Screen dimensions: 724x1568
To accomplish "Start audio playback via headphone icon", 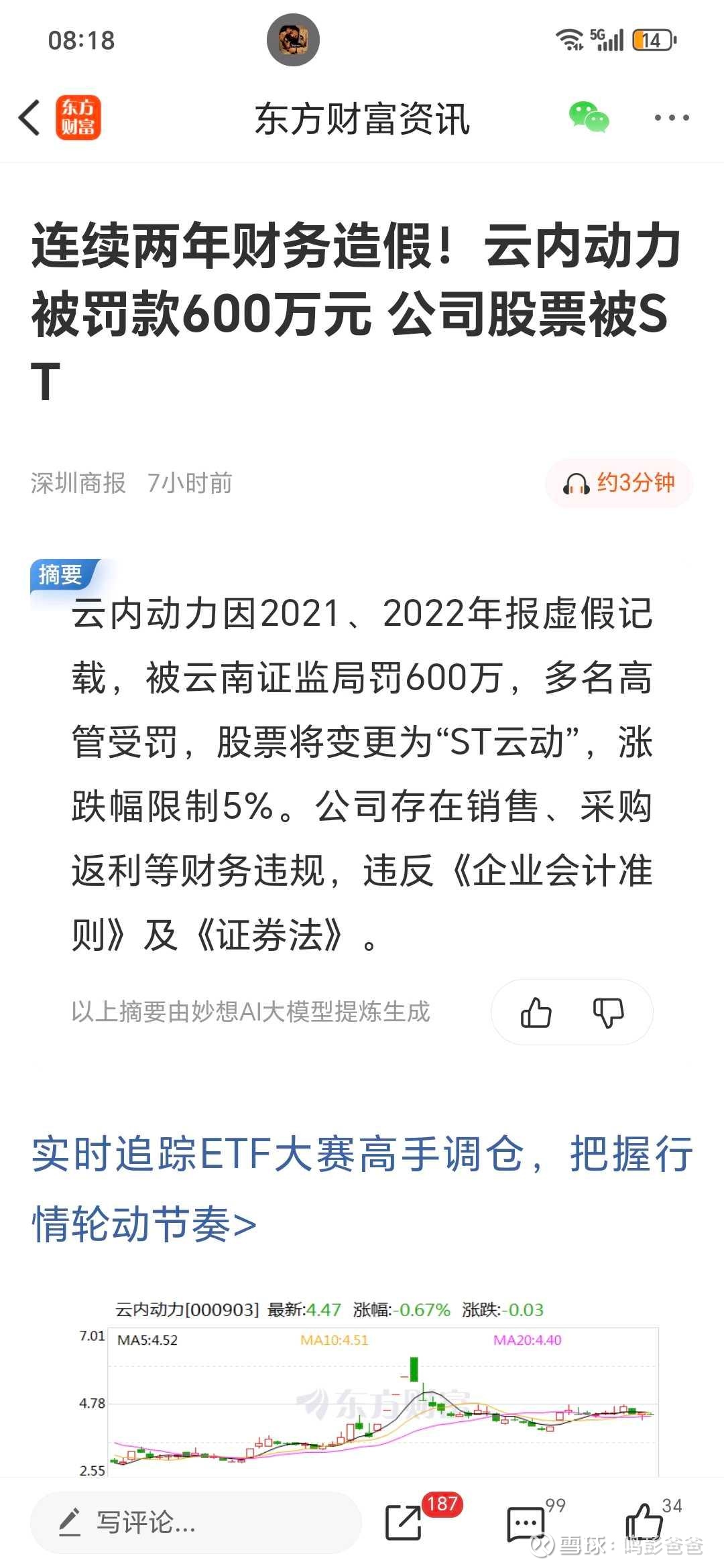I will 577,484.
